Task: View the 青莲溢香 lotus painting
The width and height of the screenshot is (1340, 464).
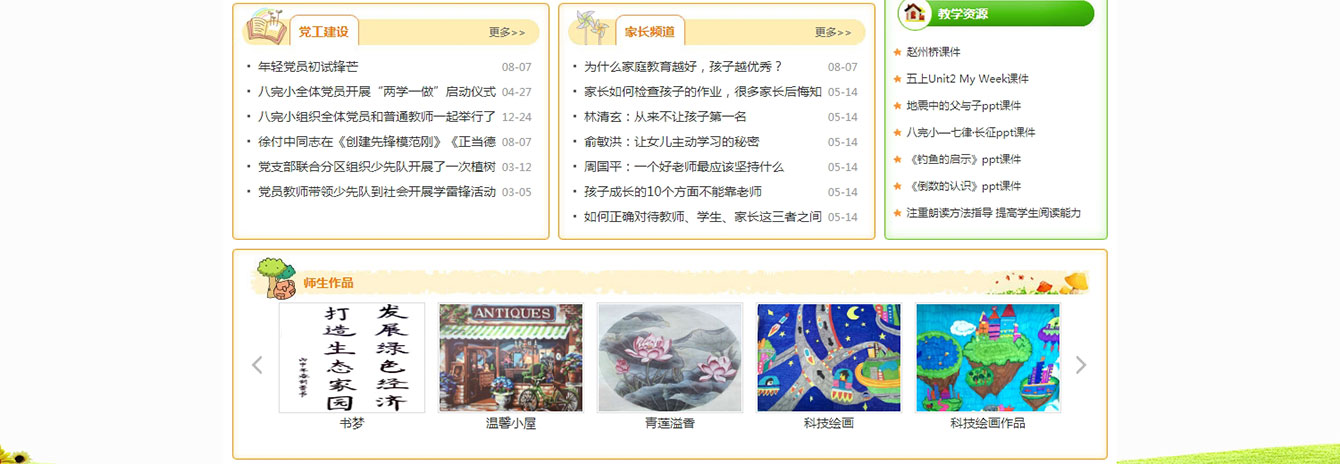Action: pyautogui.click(x=669, y=358)
